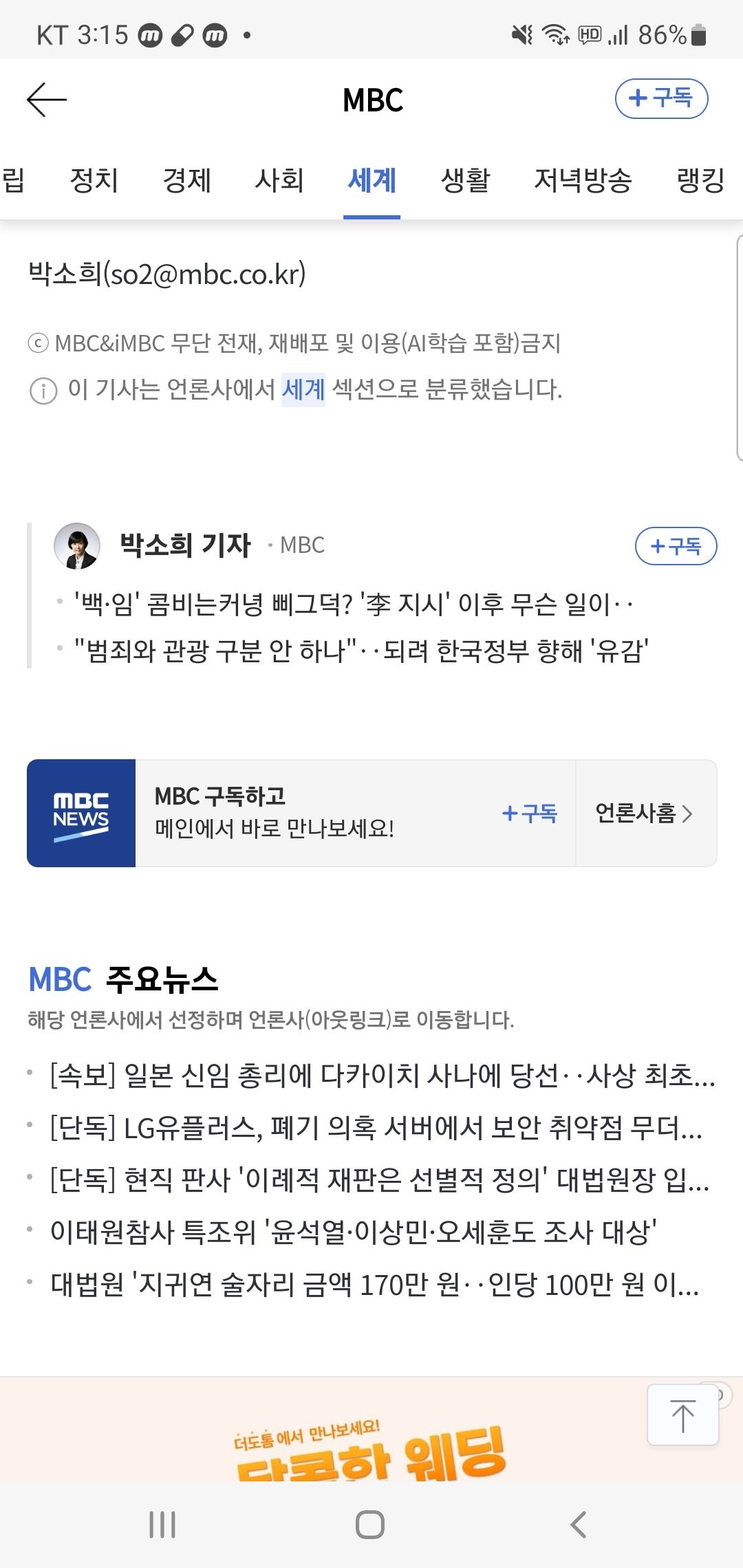Image resolution: width=743 pixels, height=1568 pixels.
Task: Subscribe to reporter 박소희 기자
Action: (x=676, y=546)
